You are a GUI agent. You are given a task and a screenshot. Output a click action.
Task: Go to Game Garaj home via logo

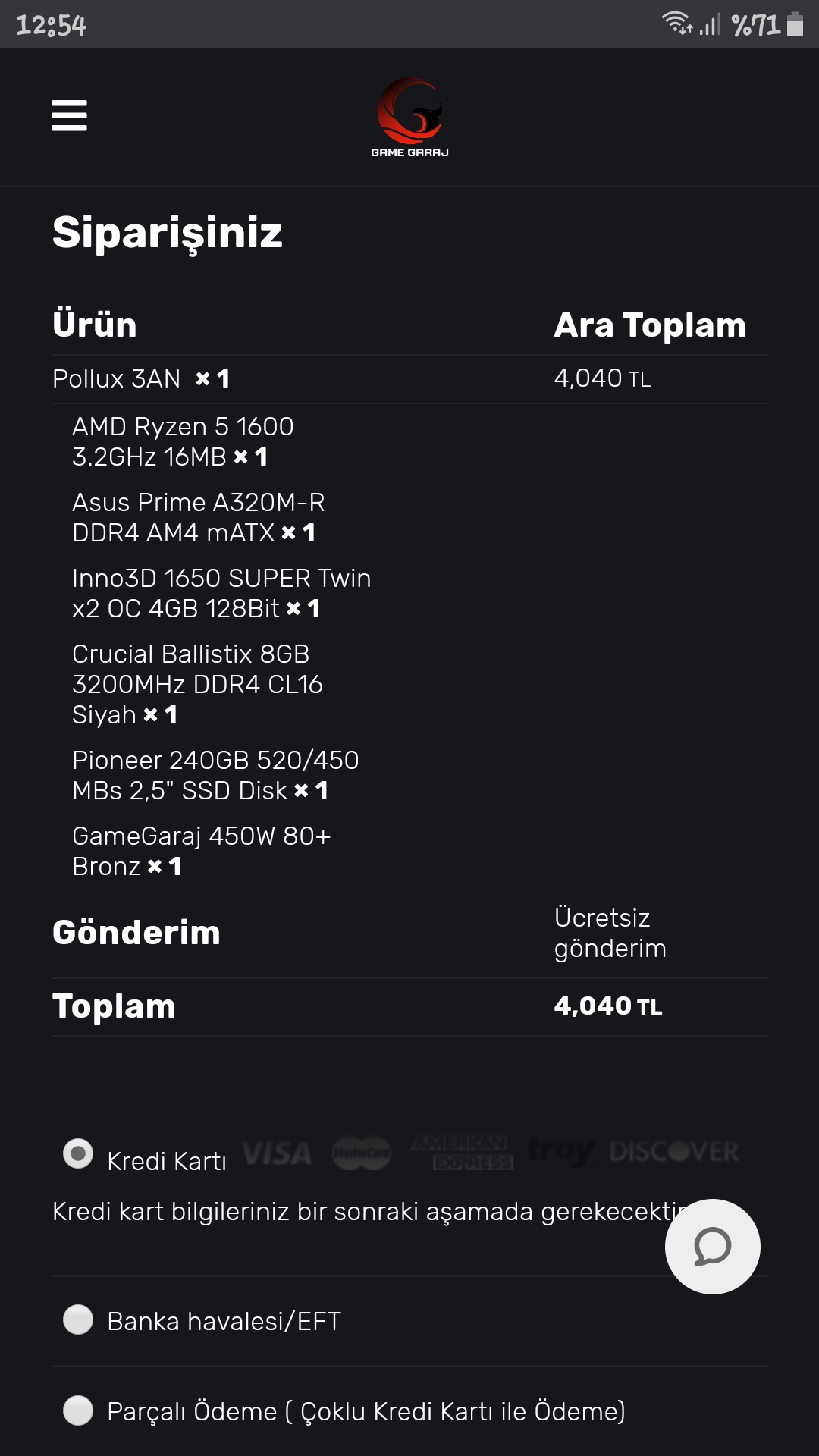click(x=409, y=117)
